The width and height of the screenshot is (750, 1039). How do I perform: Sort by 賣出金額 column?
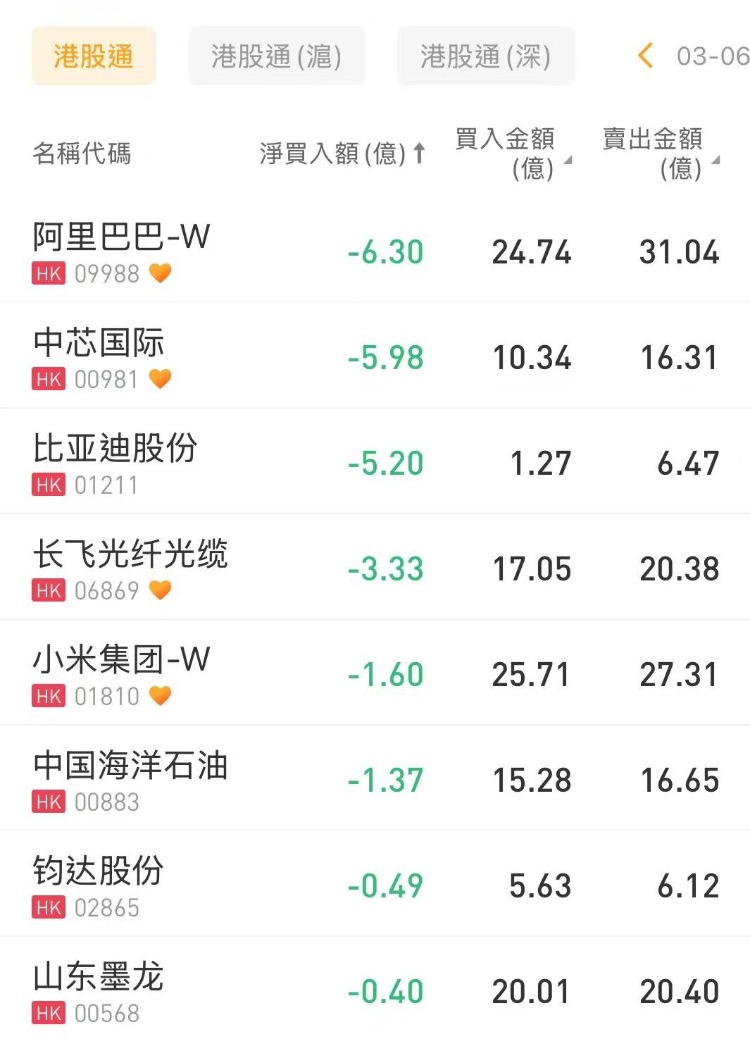click(660, 153)
